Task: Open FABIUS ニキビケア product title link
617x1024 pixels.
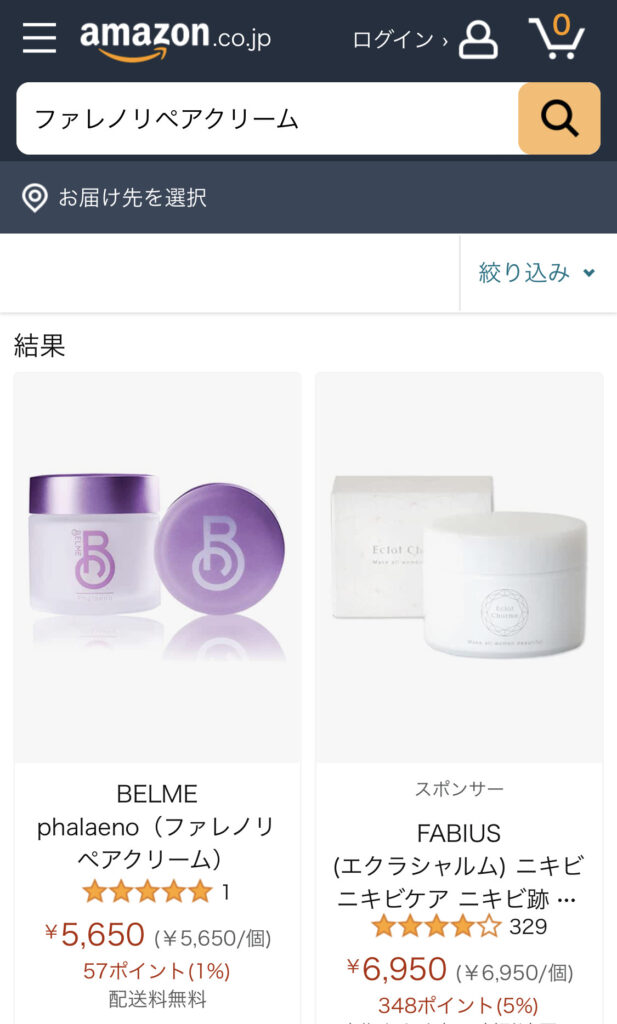Action: pos(459,865)
